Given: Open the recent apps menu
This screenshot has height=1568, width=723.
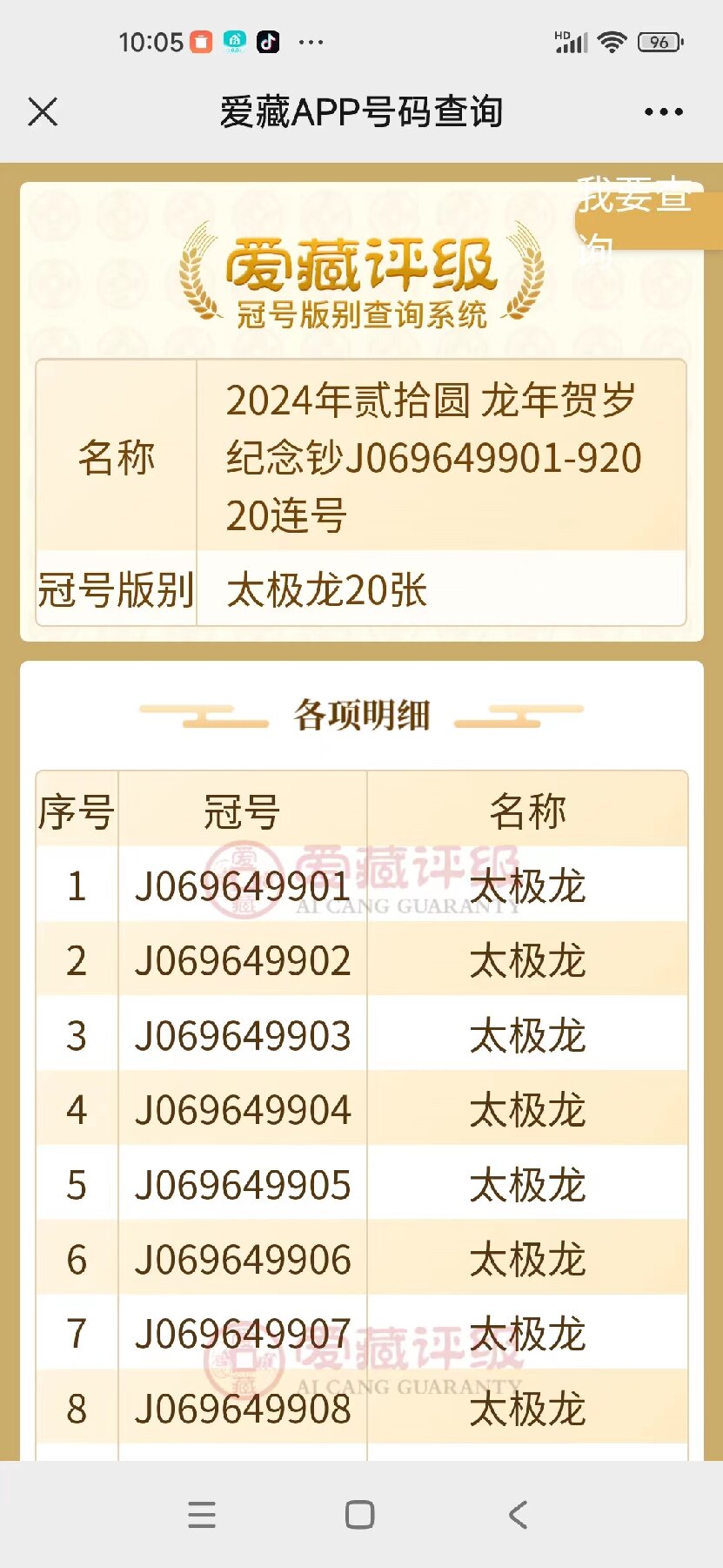Looking at the screenshot, I should [202, 1515].
